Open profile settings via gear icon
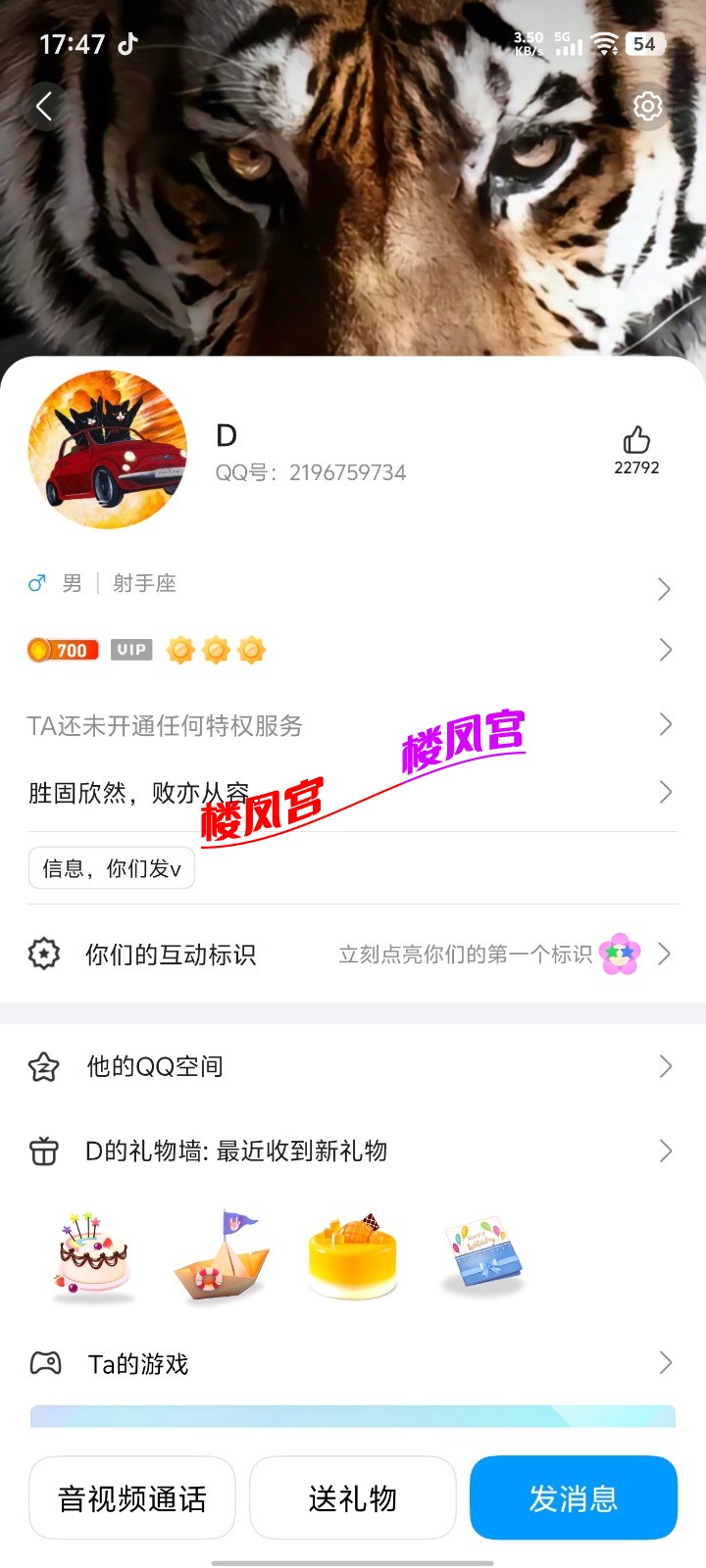Viewport: 706px width, 1568px height. pyautogui.click(x=647, y=106)
